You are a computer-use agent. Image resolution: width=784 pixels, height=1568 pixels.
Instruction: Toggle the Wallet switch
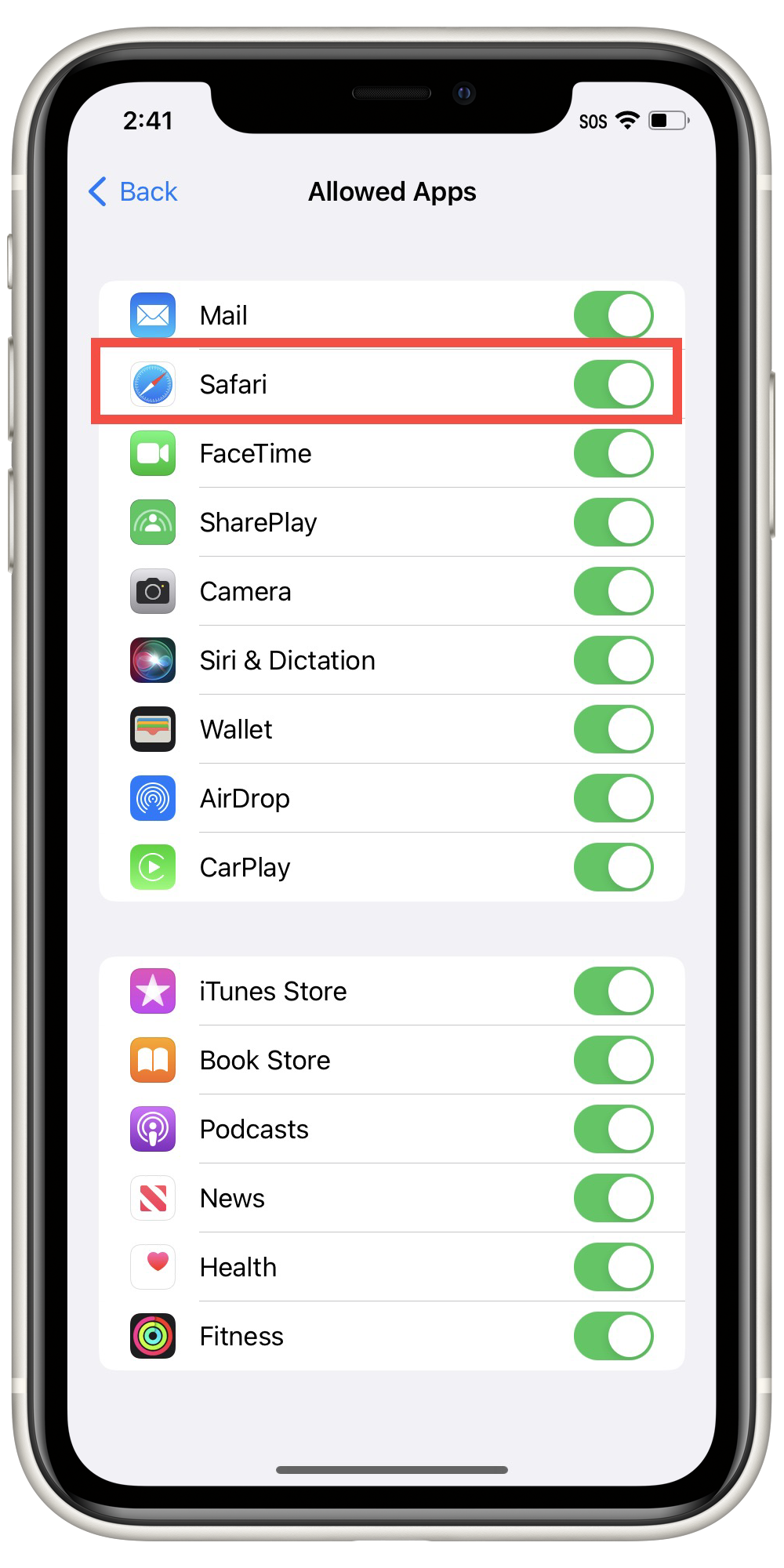[613, 729]
